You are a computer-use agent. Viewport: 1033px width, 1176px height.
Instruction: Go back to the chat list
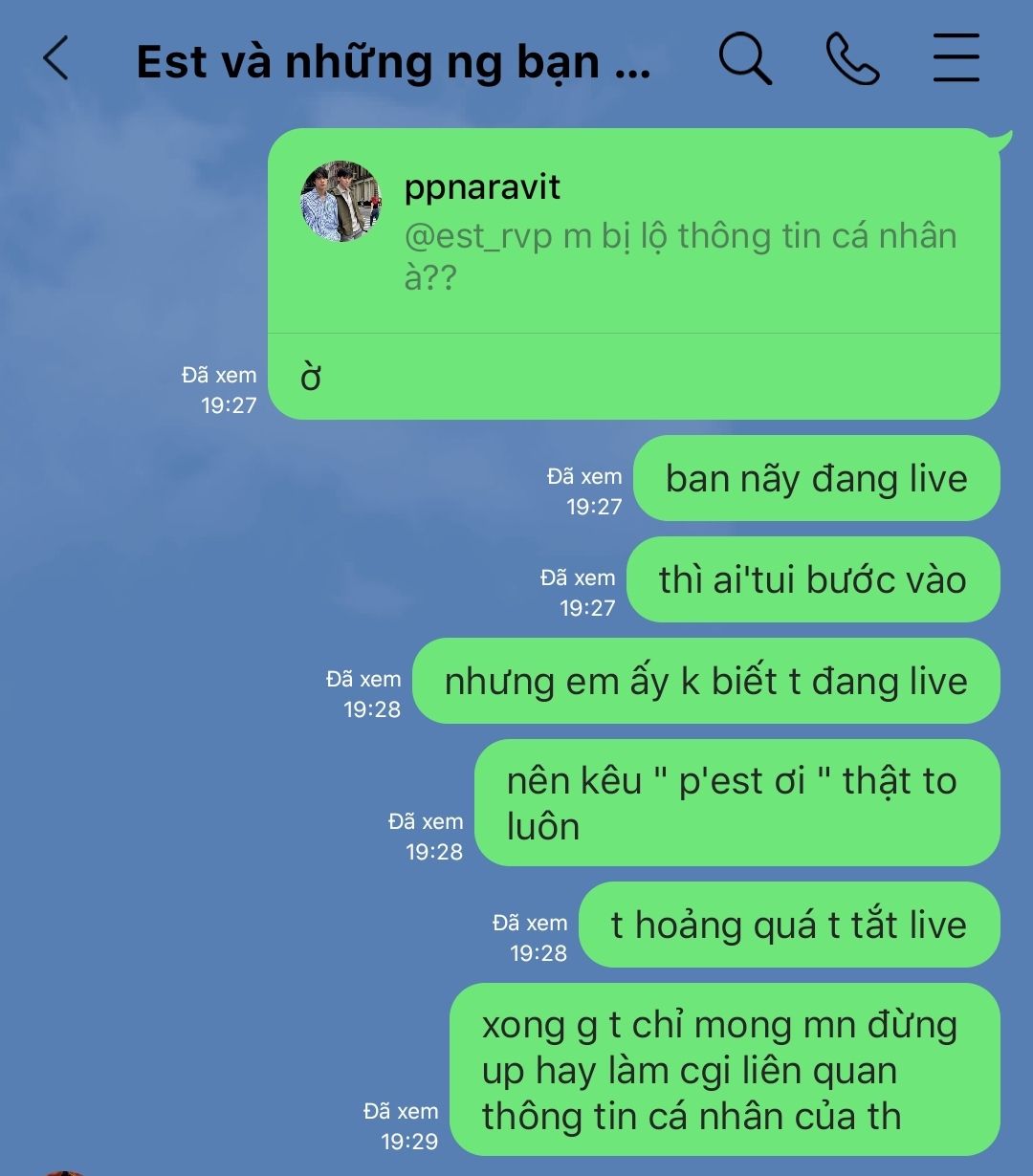tap(56, 59)
